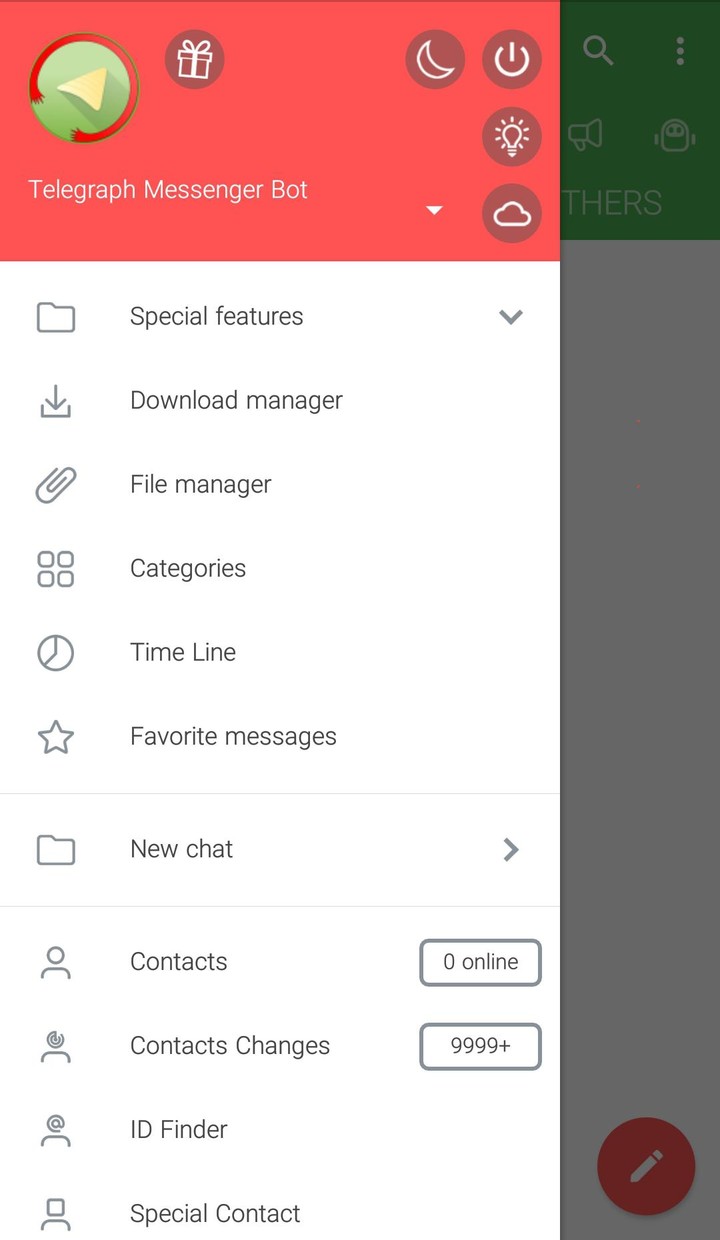Tap the pencil compose button
This screenshot has width=720, height=1240.
(x=646, y=1165)
